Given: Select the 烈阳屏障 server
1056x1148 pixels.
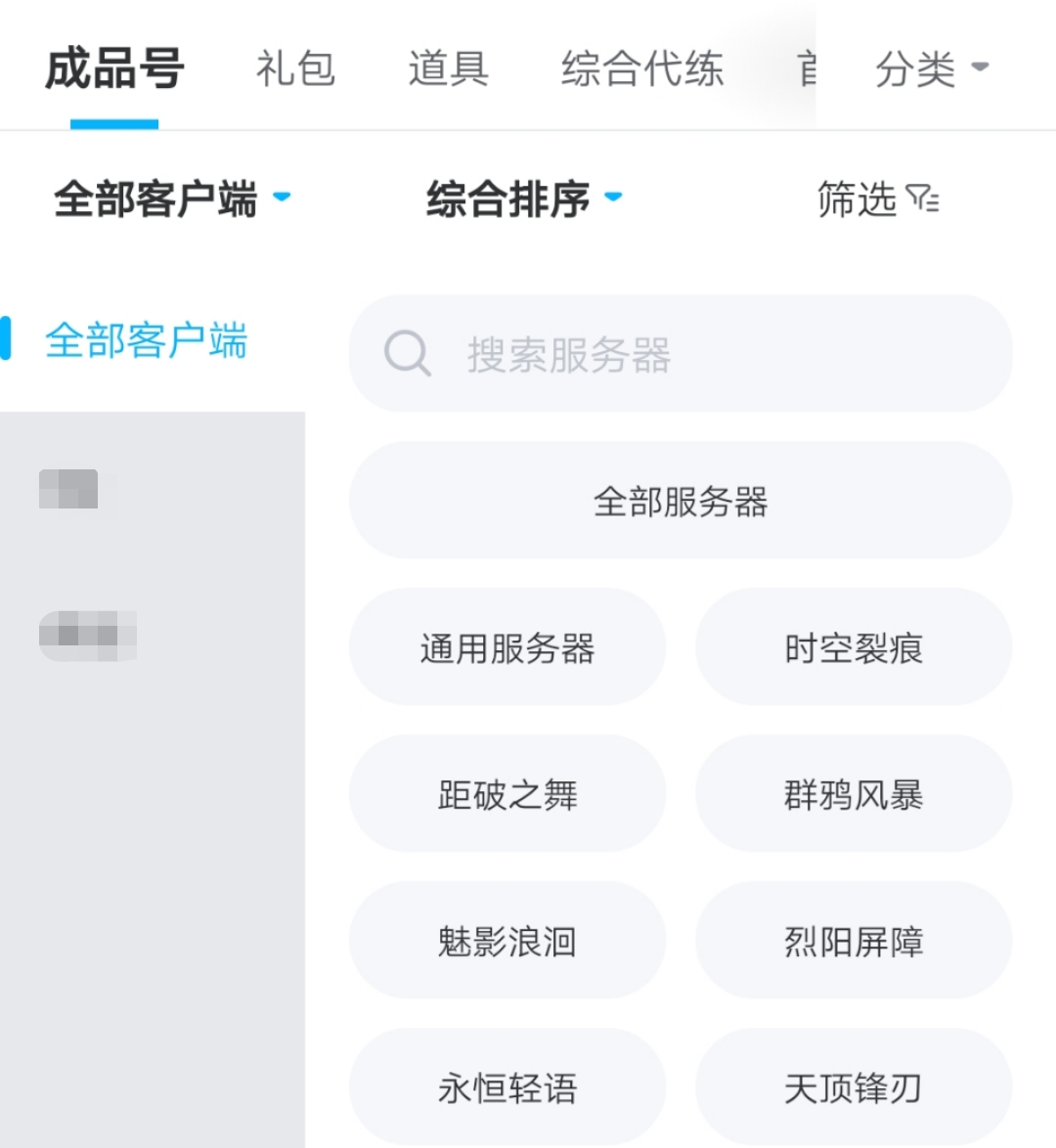Looking at the screenshot, I should pos(854,941).
